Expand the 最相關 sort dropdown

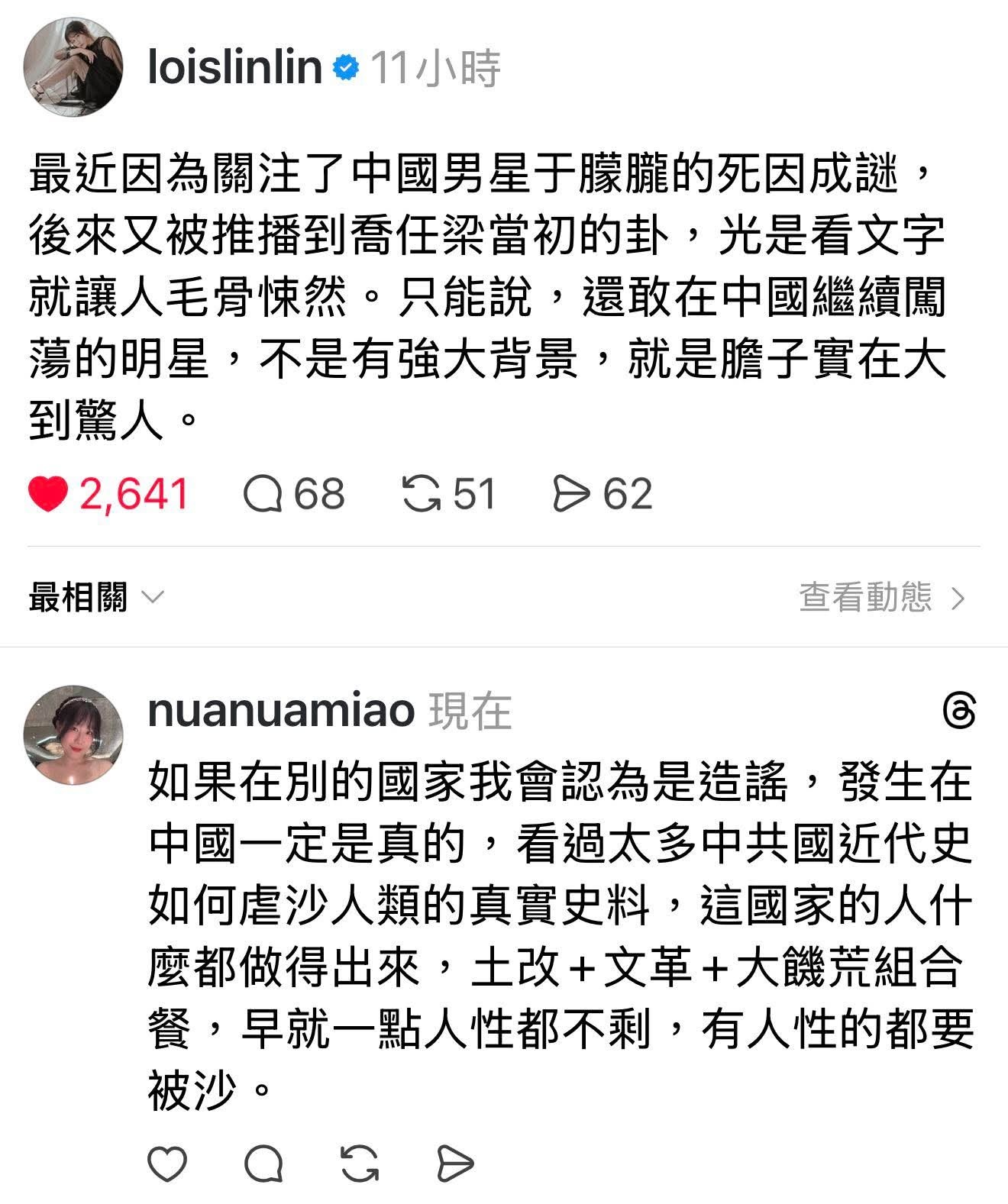95,597
